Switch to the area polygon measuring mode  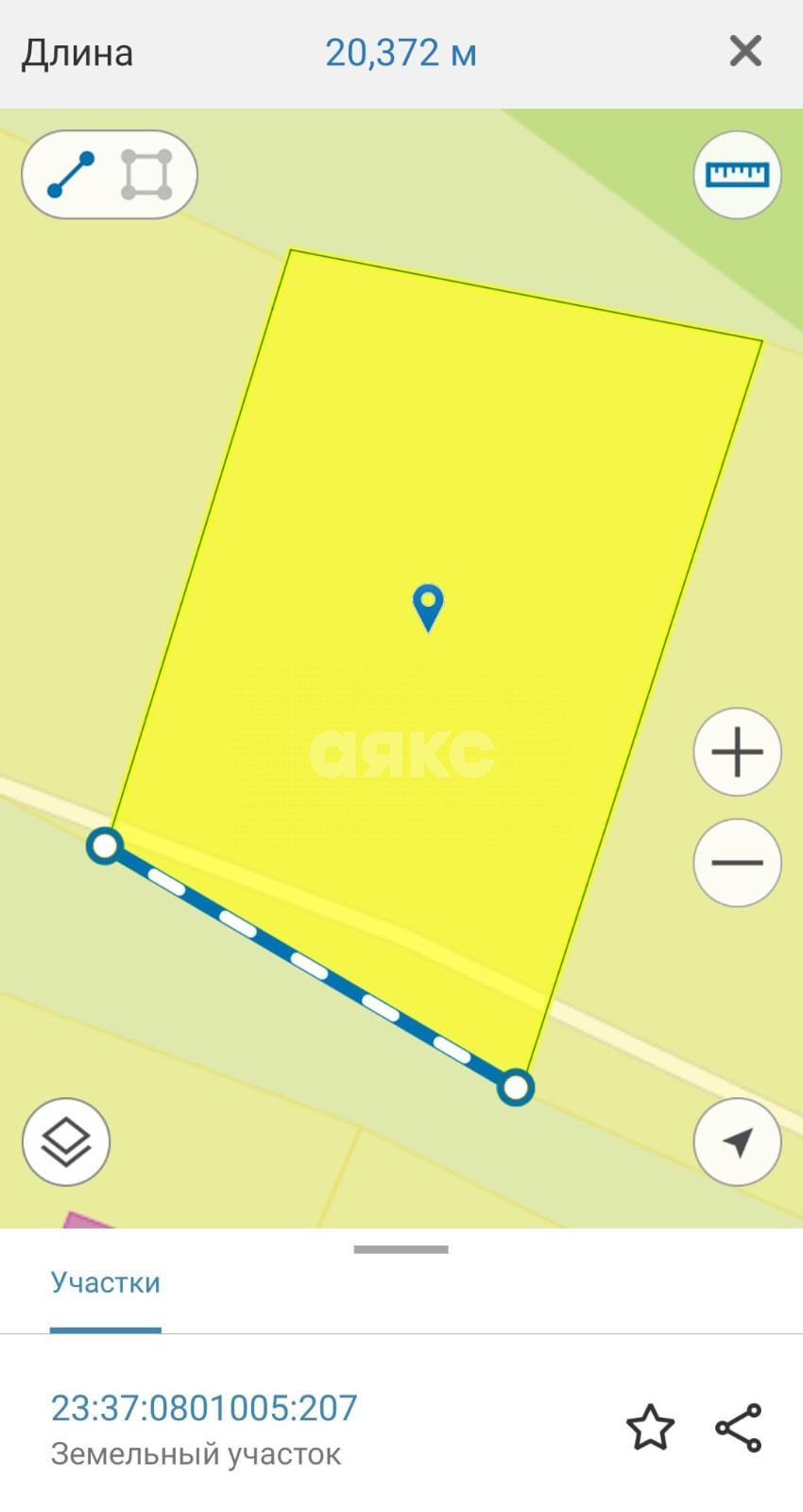(146, 175)
